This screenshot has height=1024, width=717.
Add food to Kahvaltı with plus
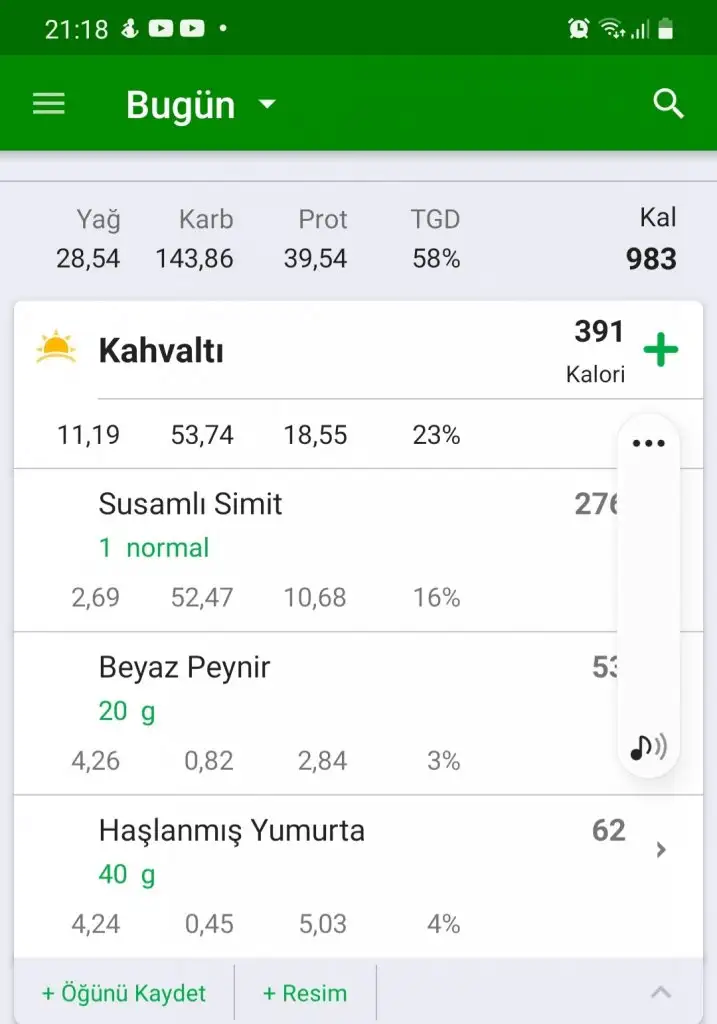point(660,350)
